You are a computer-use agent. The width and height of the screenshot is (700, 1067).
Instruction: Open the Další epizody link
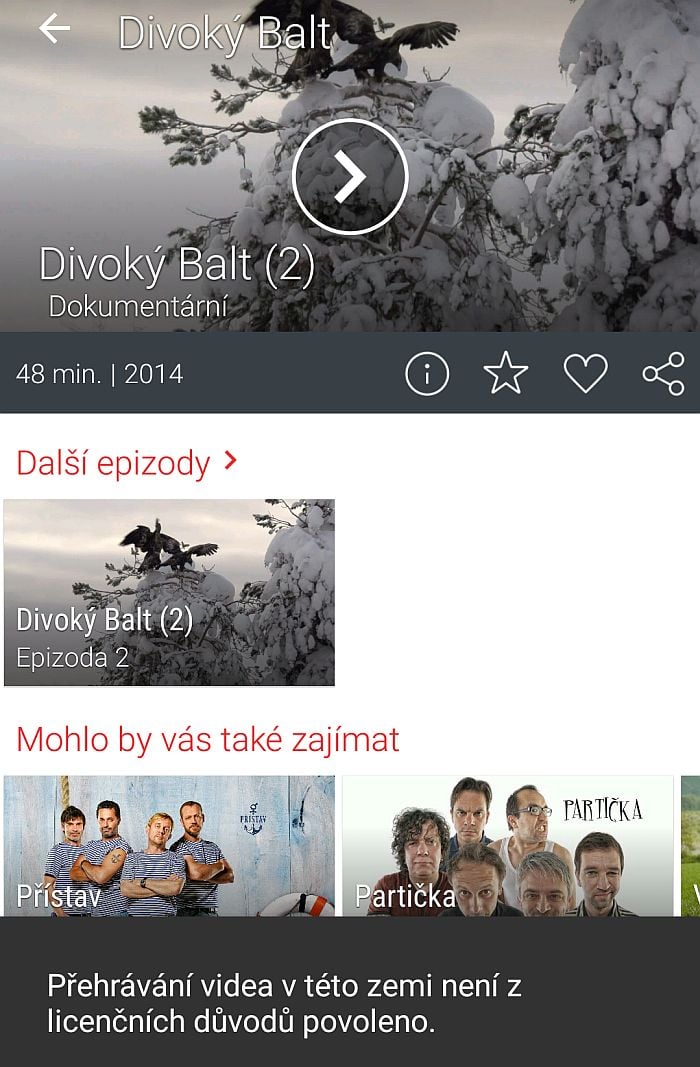(127, 463)
